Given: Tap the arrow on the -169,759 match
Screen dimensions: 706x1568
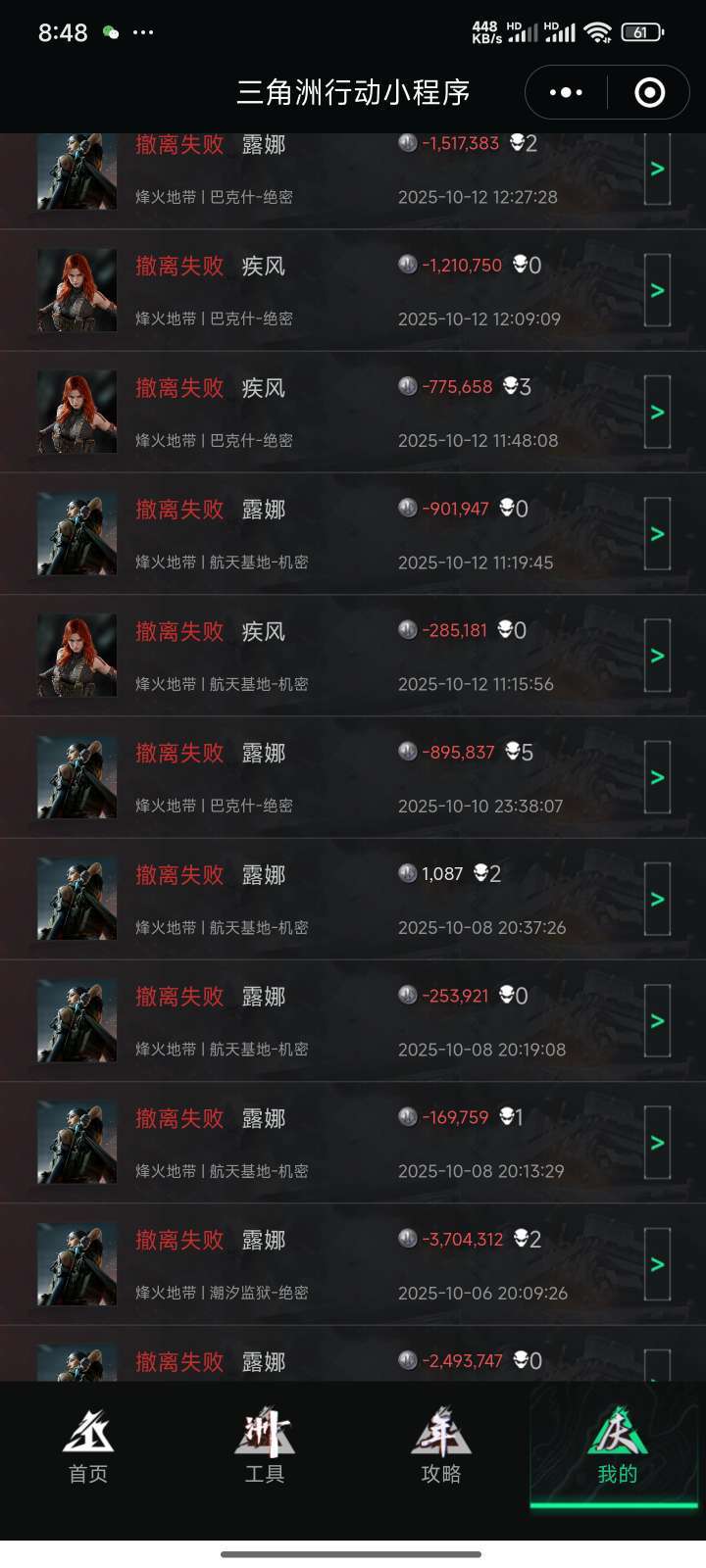Looking at the screenshot, I should coord(657,1143).
